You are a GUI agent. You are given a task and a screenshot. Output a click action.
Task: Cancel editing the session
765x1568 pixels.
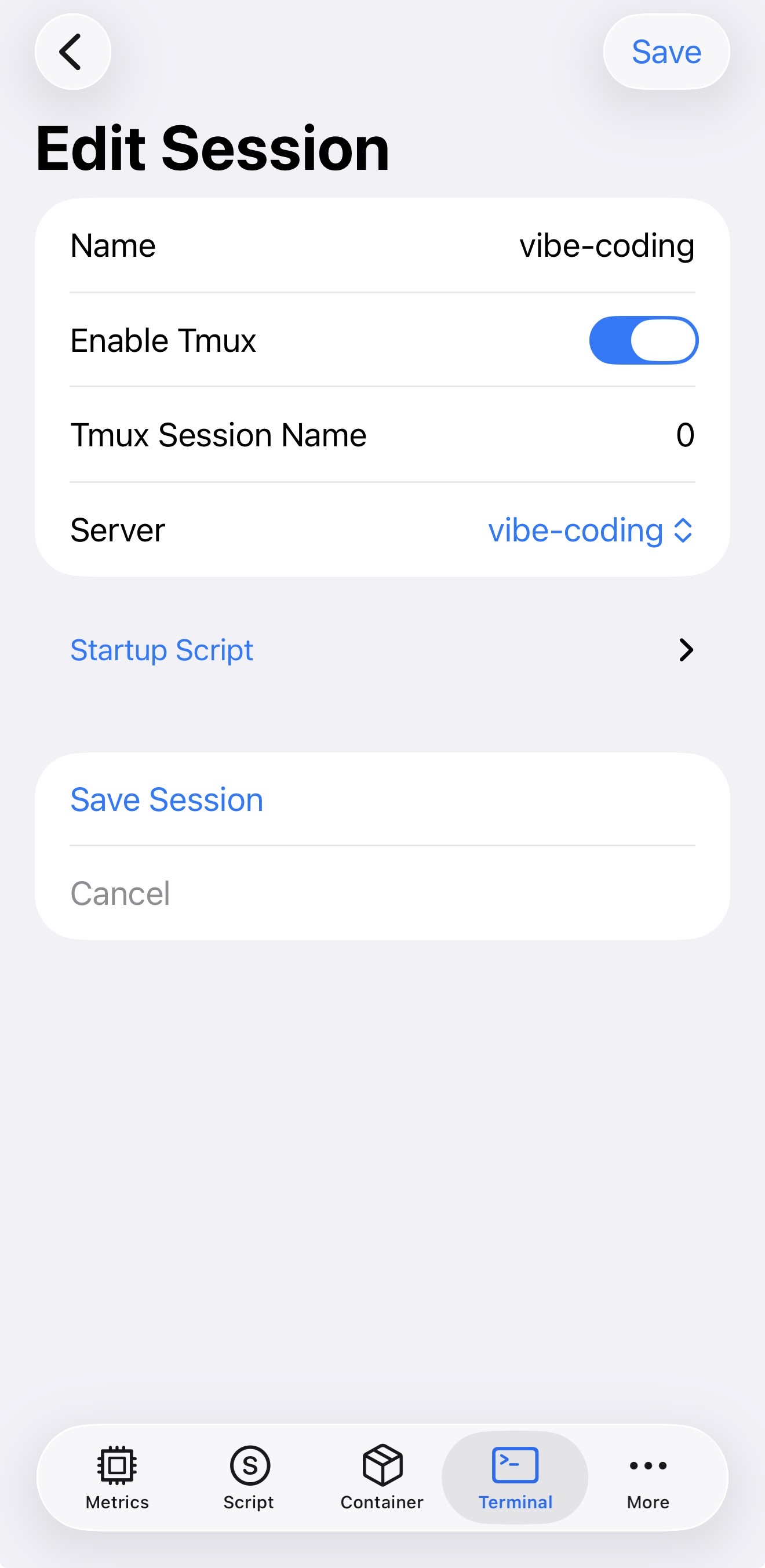pyautogui.click(x=120, y=894)
